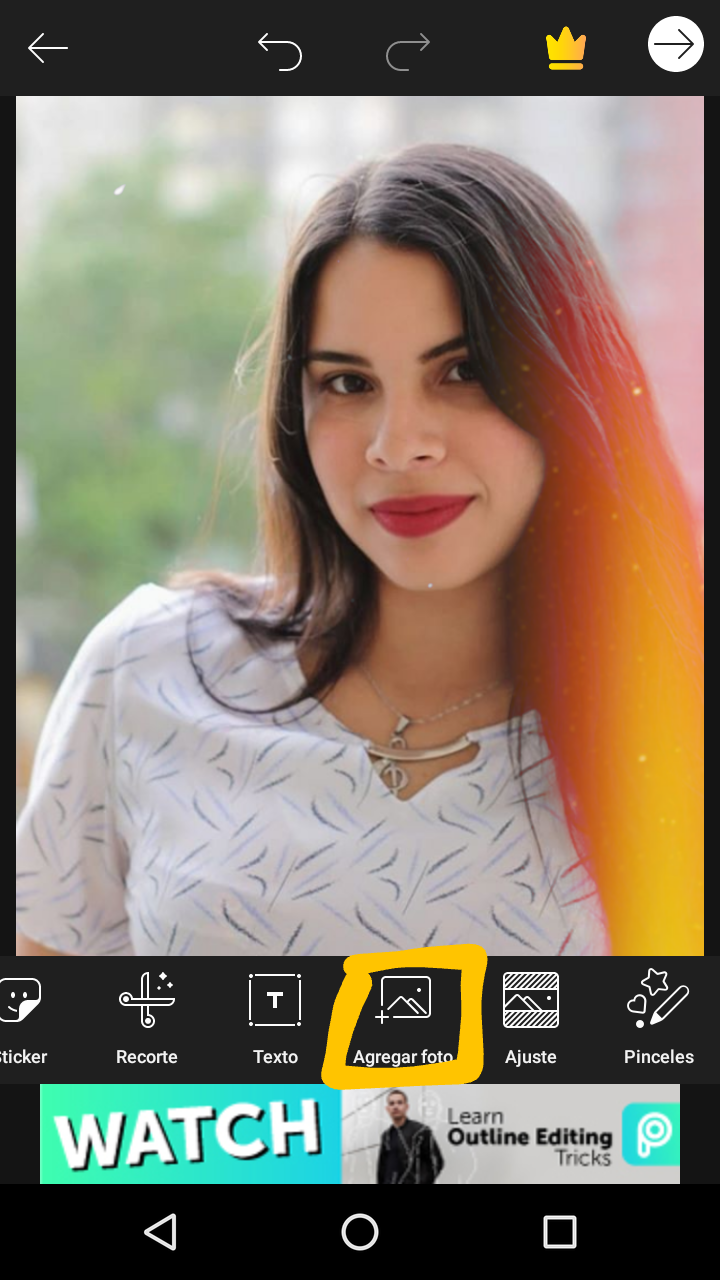The width and height of the screenshot is (720, 1280).
Task: Open the Outline Editing Tricks ad banner
Action: pyautogui.click(x=360, y=1134)
